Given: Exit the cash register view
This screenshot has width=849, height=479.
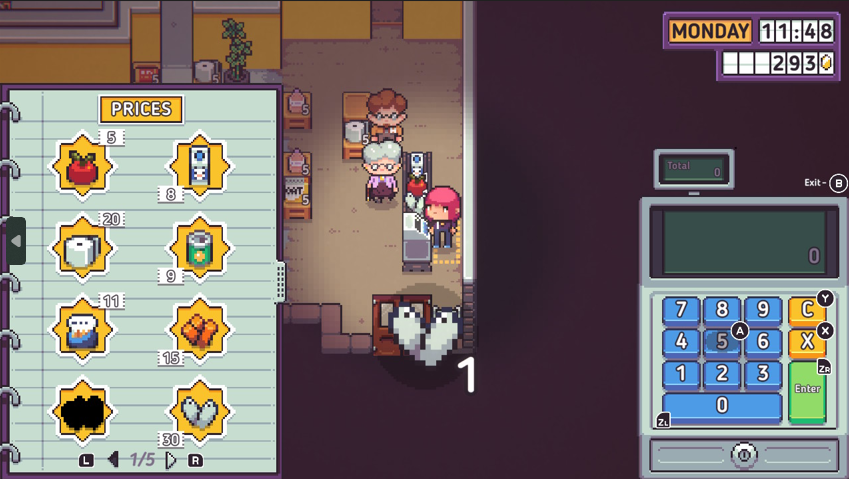Looking at the screenshot, I should (x=838, y=183).
